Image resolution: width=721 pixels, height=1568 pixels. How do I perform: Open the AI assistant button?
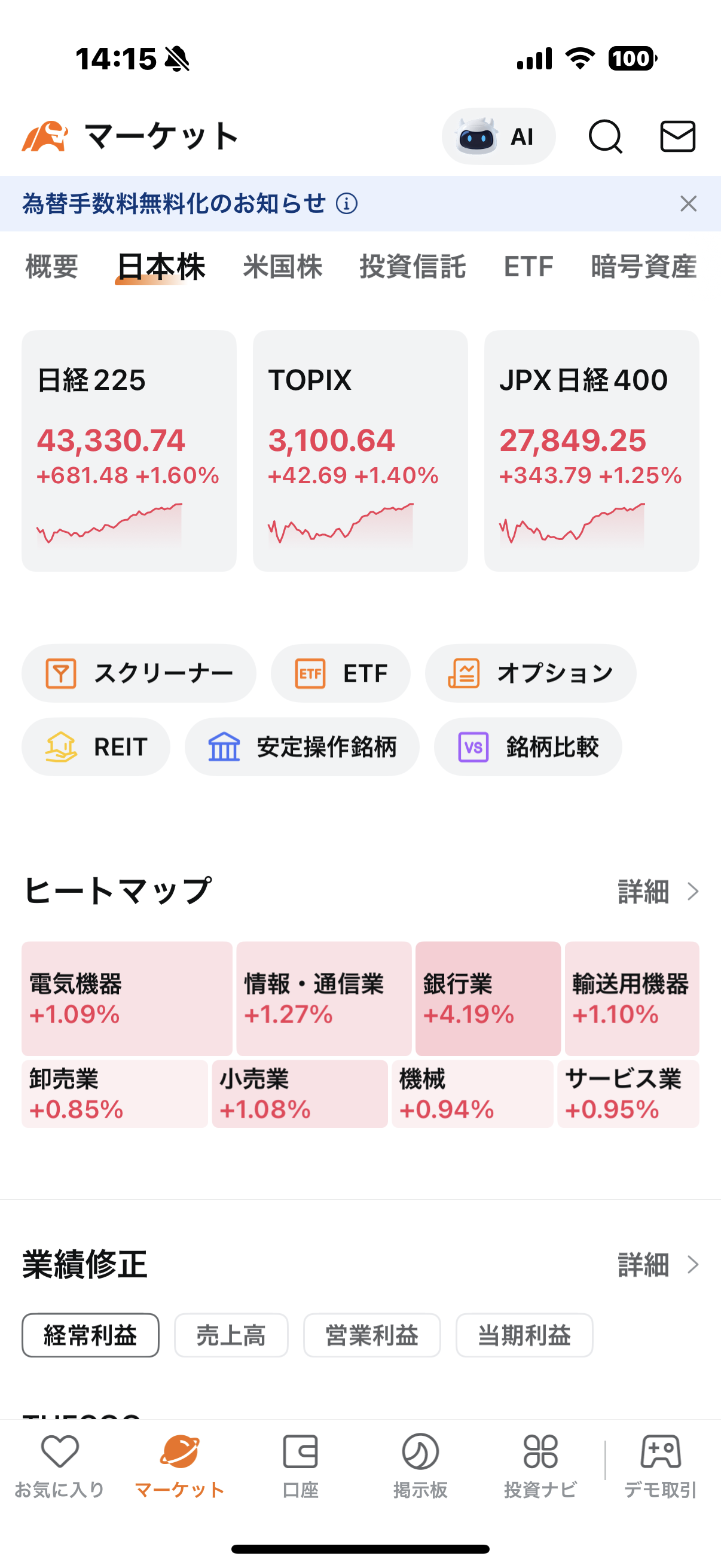pos(499,136)
